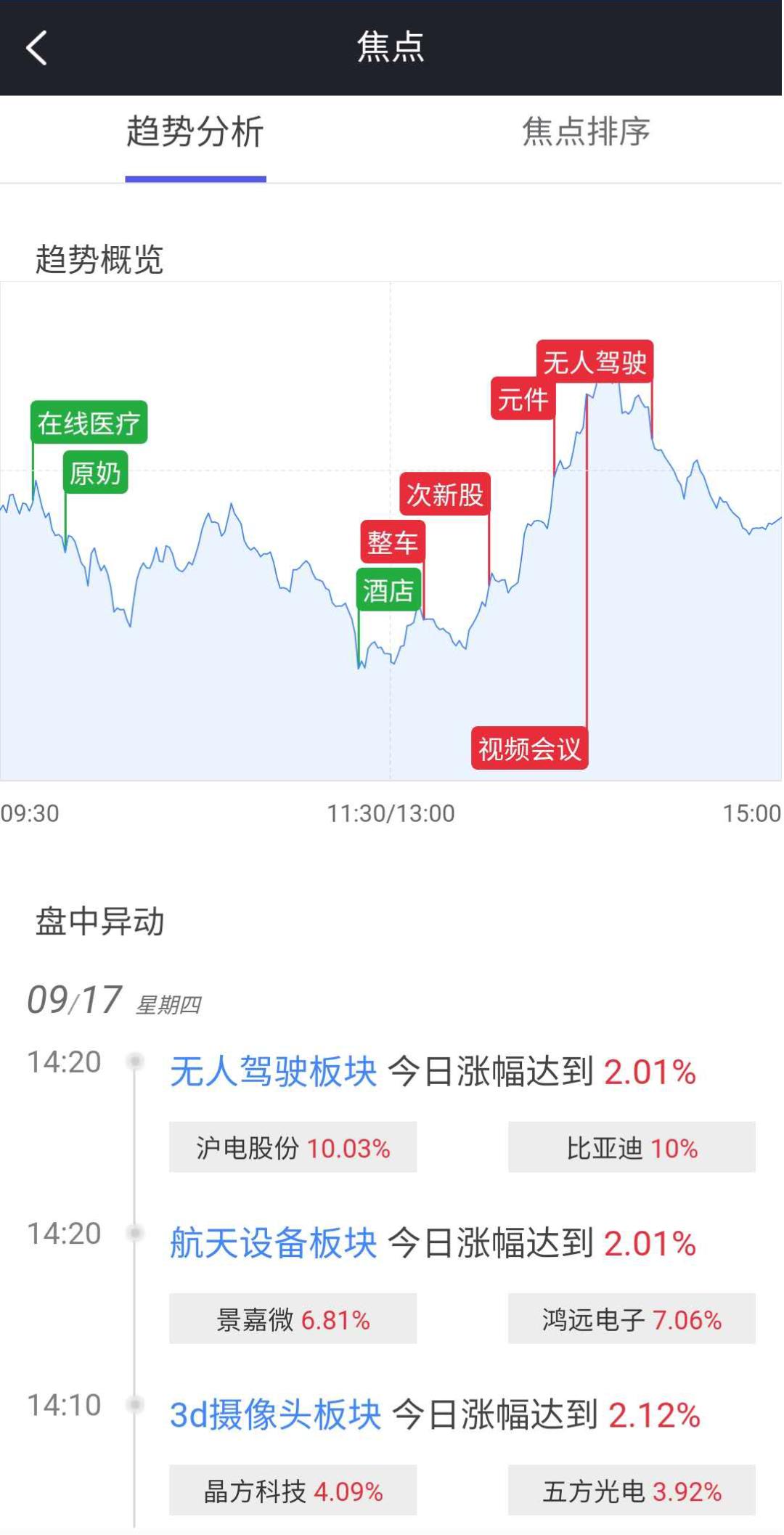This screenshot has height=1535, width=784.
Task: Select the 比亚迪 10% stock entry
Action: (630, 1148)
